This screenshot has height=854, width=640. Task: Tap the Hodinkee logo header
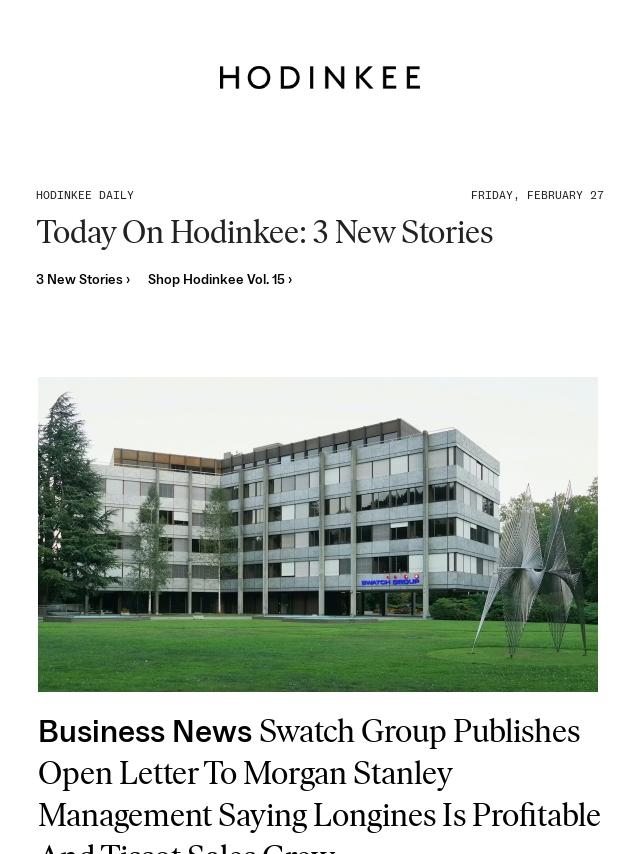(x=320, y=78)
